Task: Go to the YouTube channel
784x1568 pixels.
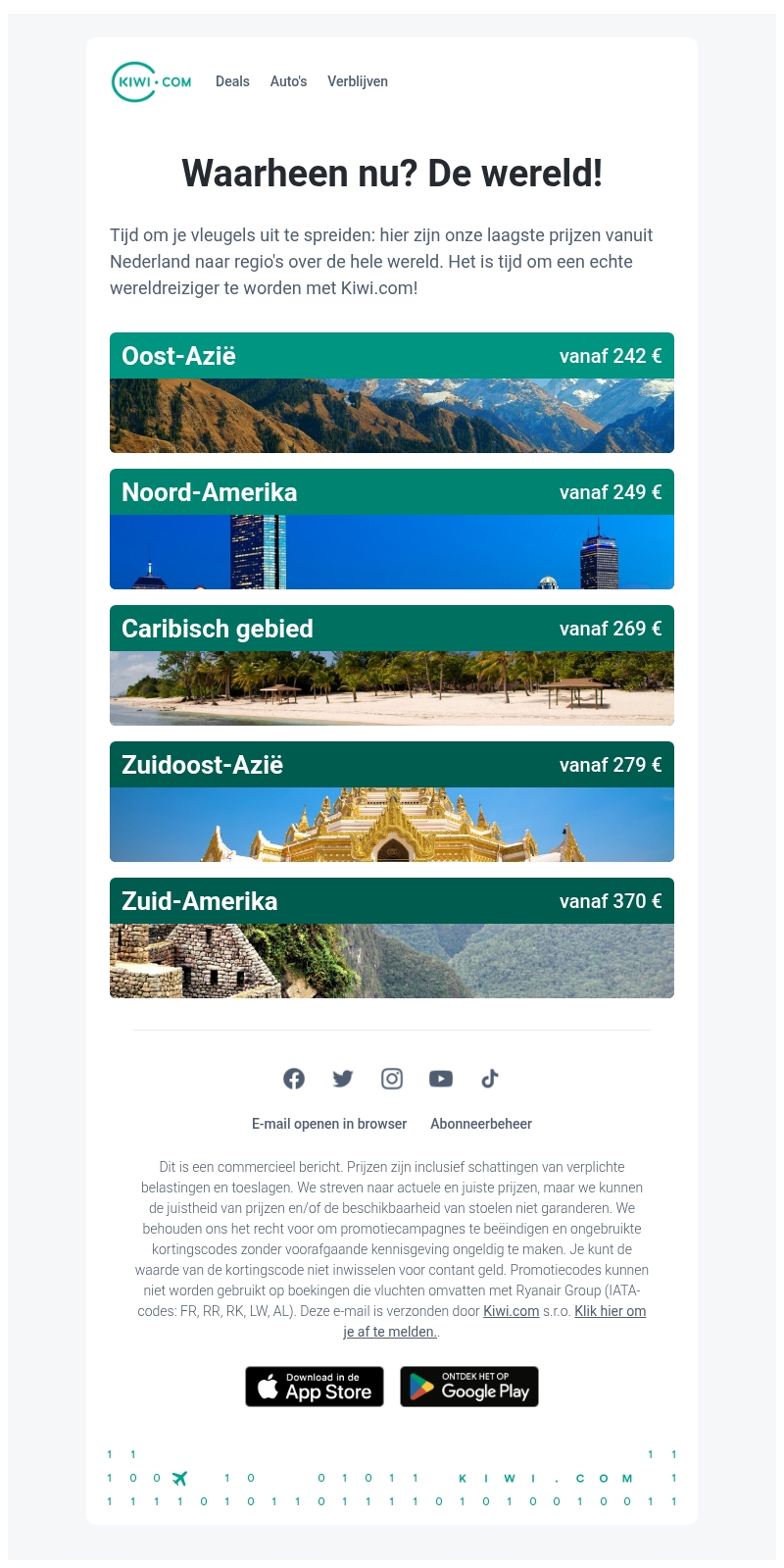Action: click(441, 1079)
